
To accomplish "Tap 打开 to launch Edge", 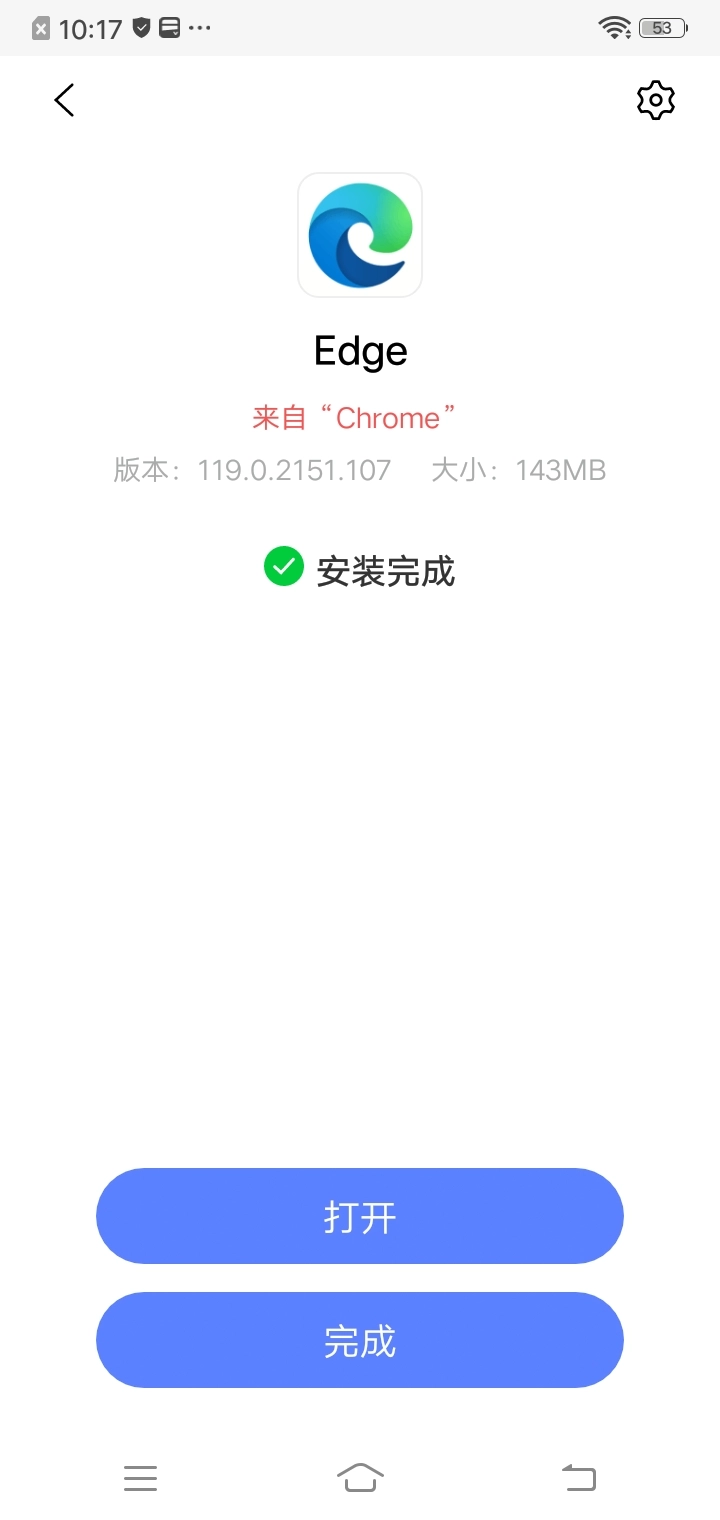I will 360,1216.
